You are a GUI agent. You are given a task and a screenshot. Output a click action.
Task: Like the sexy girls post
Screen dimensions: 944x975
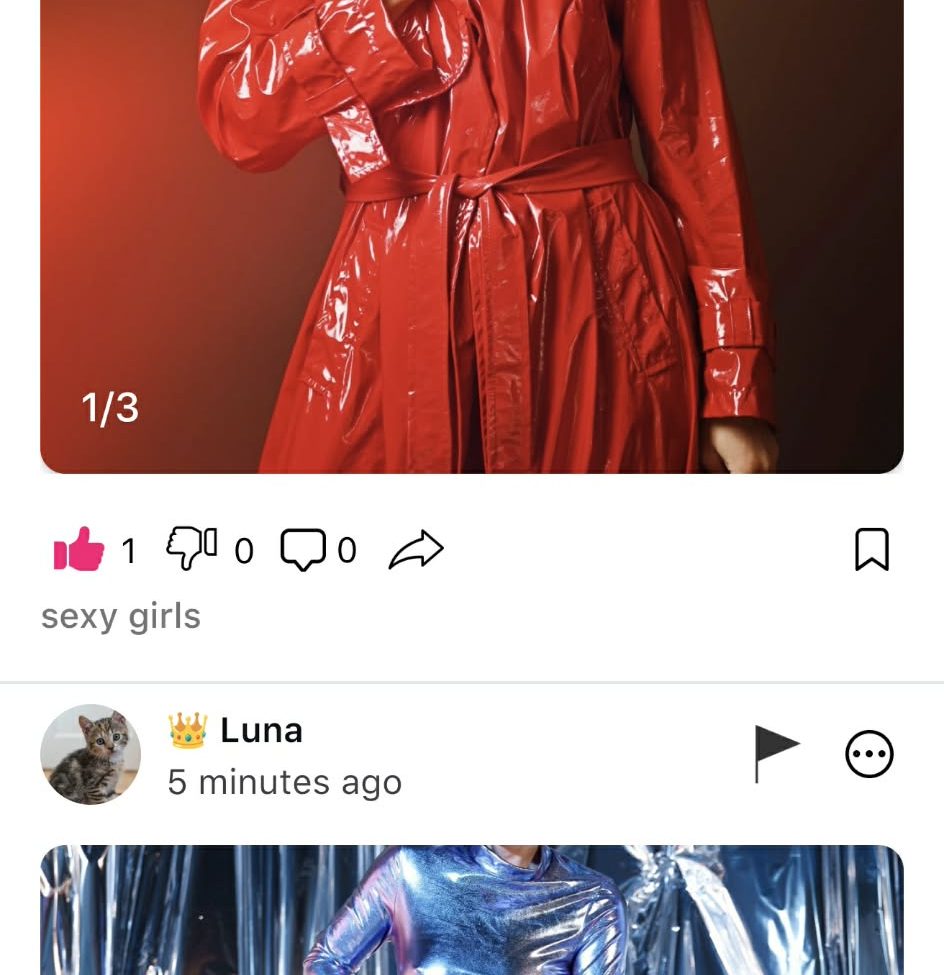(x=79, y=549)
